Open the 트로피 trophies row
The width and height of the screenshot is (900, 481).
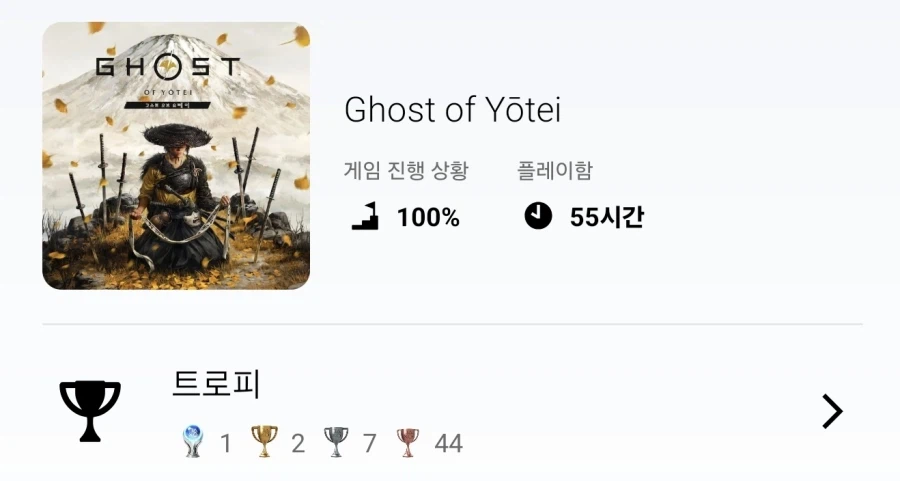[450, 411]
